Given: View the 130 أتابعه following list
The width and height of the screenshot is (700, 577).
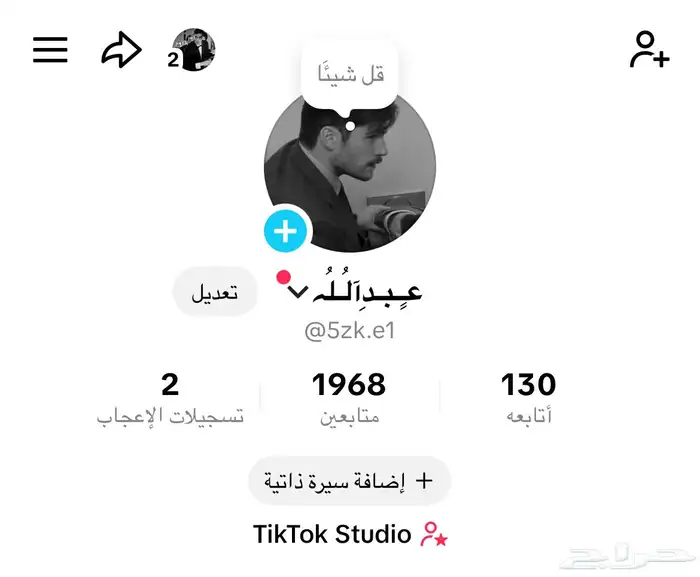Looking at the screenshot, I should point(528,398).
